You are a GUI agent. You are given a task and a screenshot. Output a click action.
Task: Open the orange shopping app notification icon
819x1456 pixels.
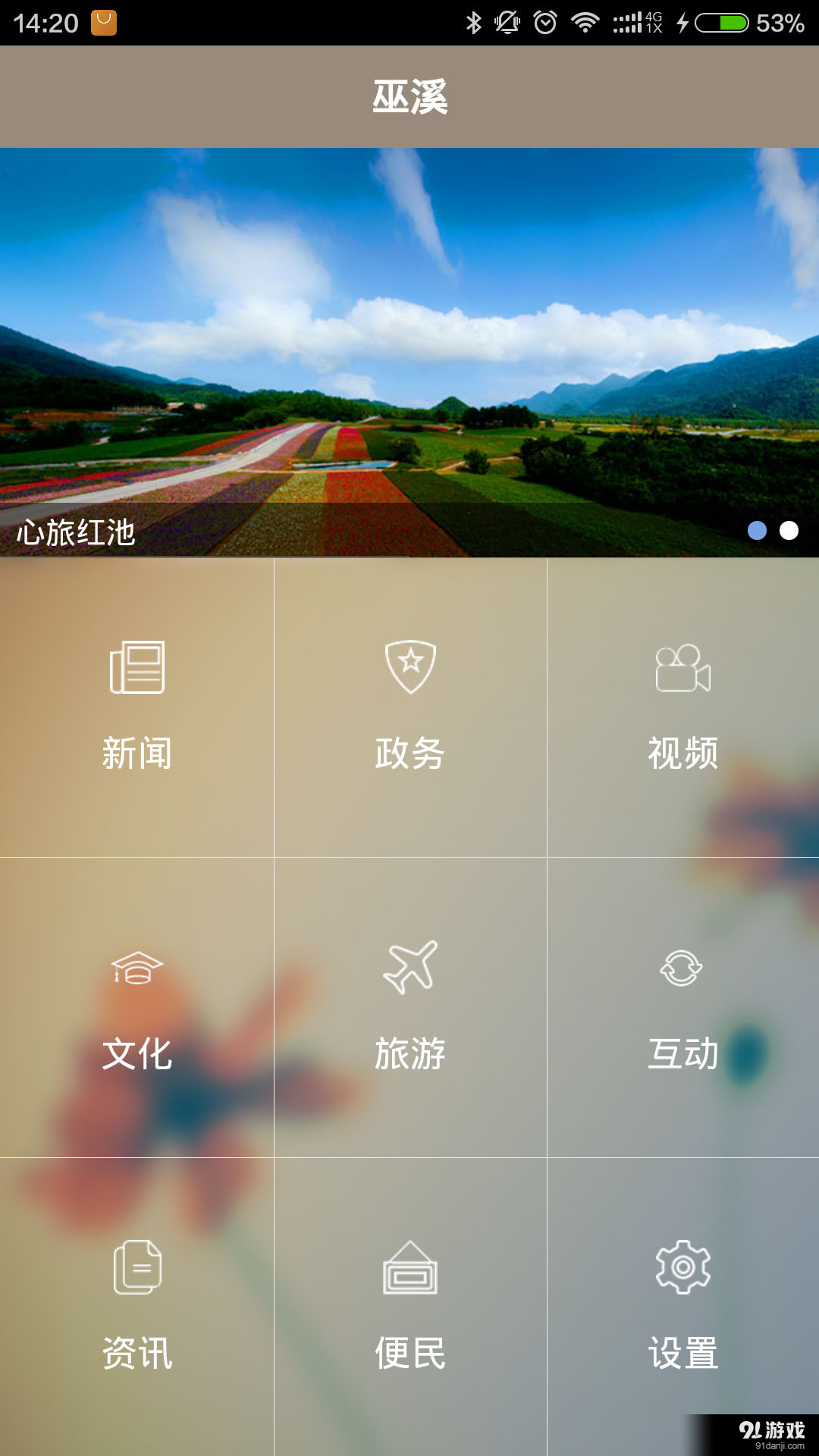102,23
